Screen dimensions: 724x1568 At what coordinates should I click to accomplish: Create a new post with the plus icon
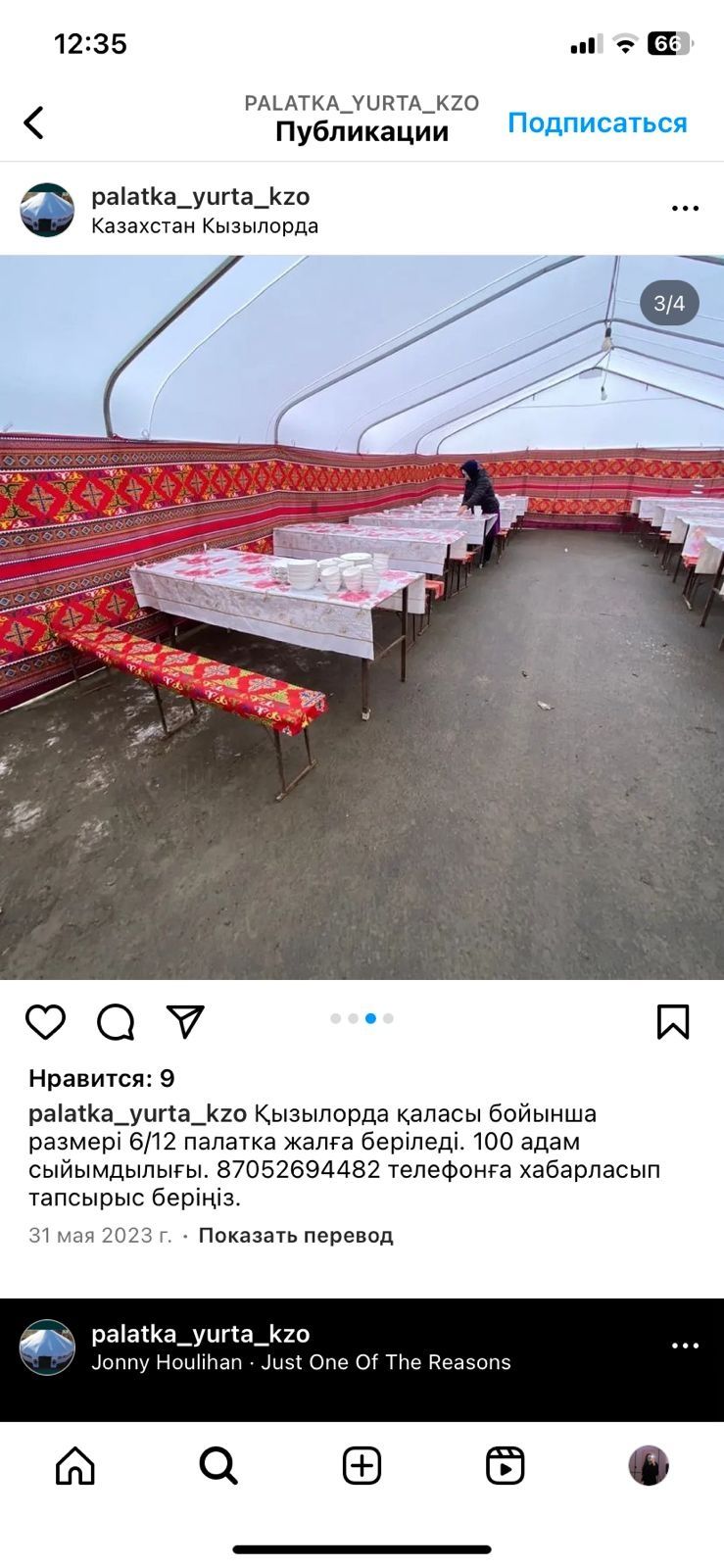tap(362, 1466)
